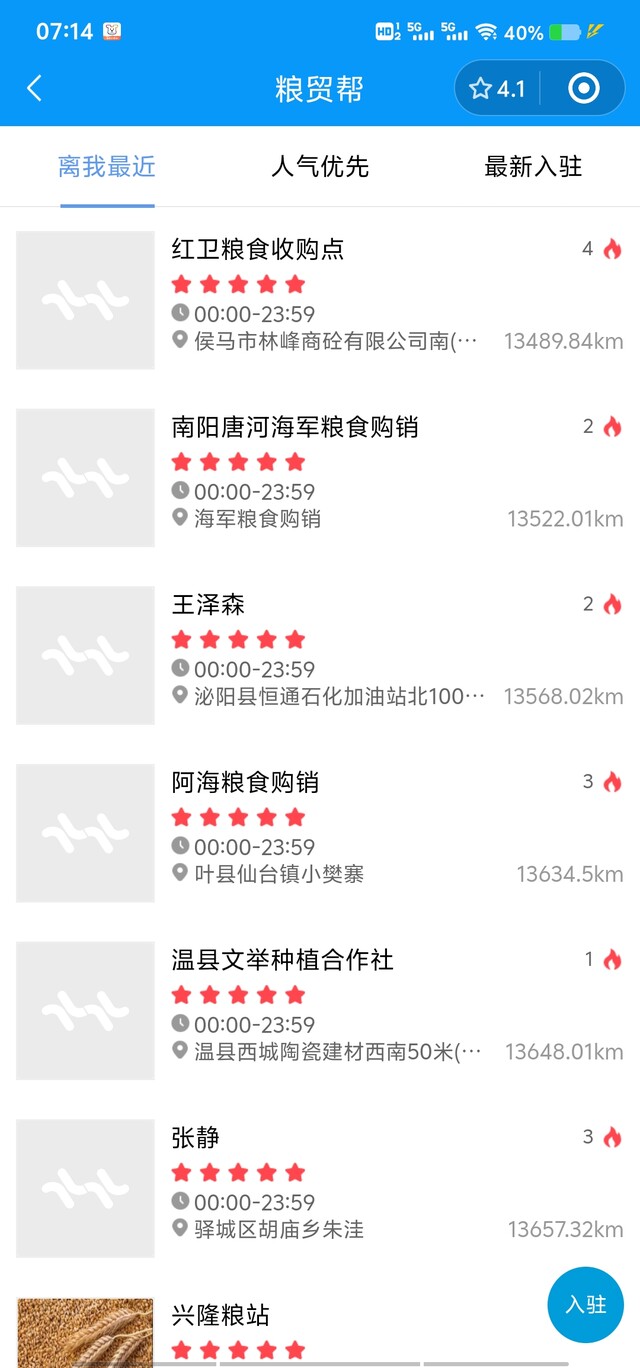Open 南阳唐河海军粮食购销 listing
The height and width of the screenshot is (1368, 640).
(295, 427)
